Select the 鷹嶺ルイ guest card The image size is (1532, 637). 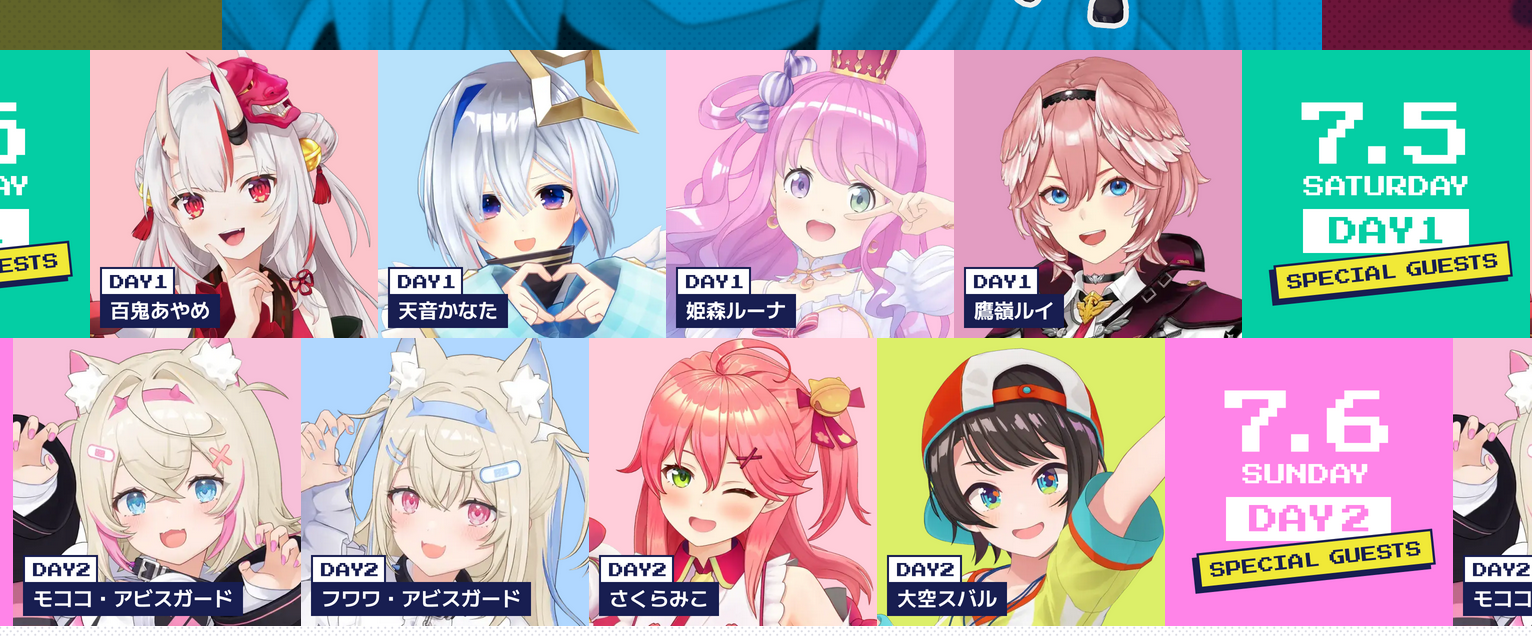(1097, 194)
